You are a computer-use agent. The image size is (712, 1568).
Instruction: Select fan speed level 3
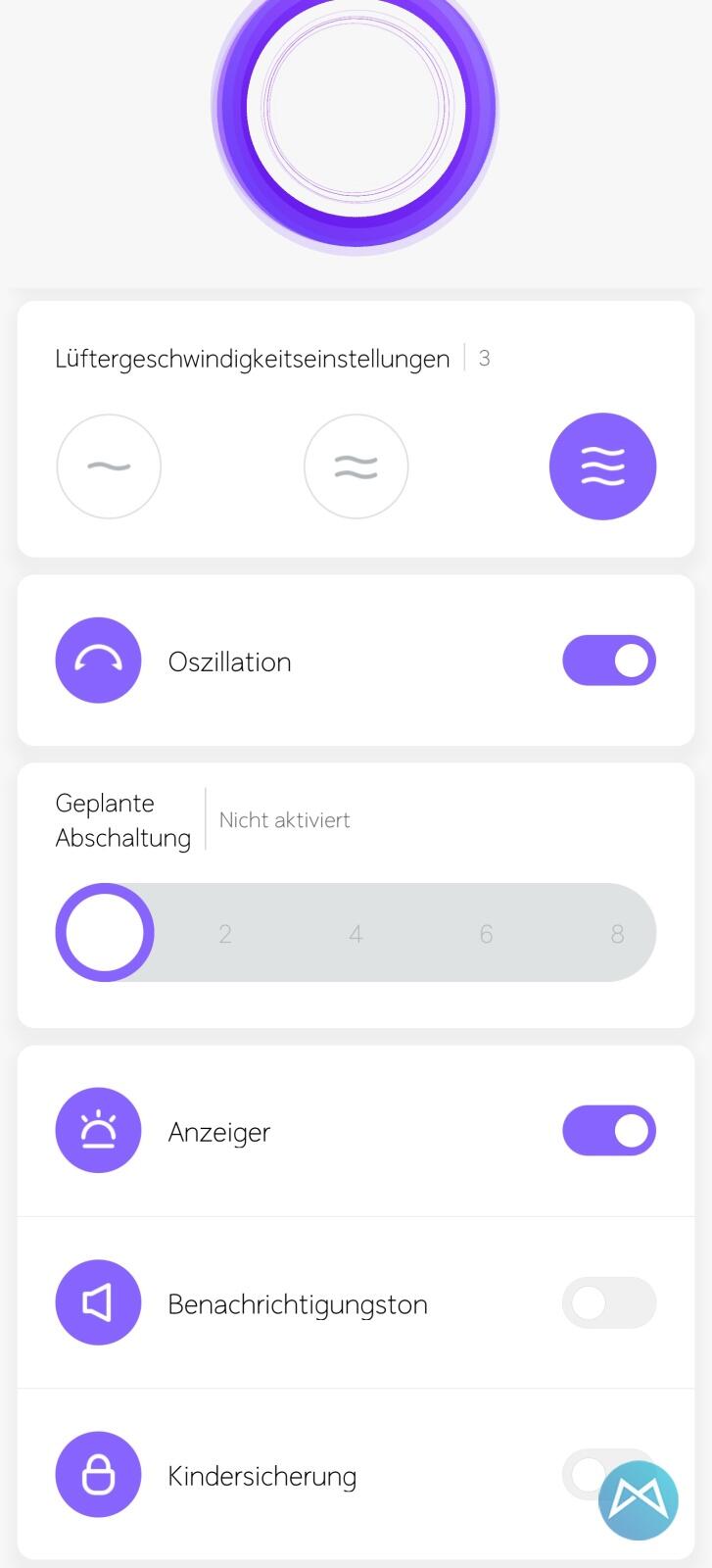pyautogui.click(x=602, y=466)
